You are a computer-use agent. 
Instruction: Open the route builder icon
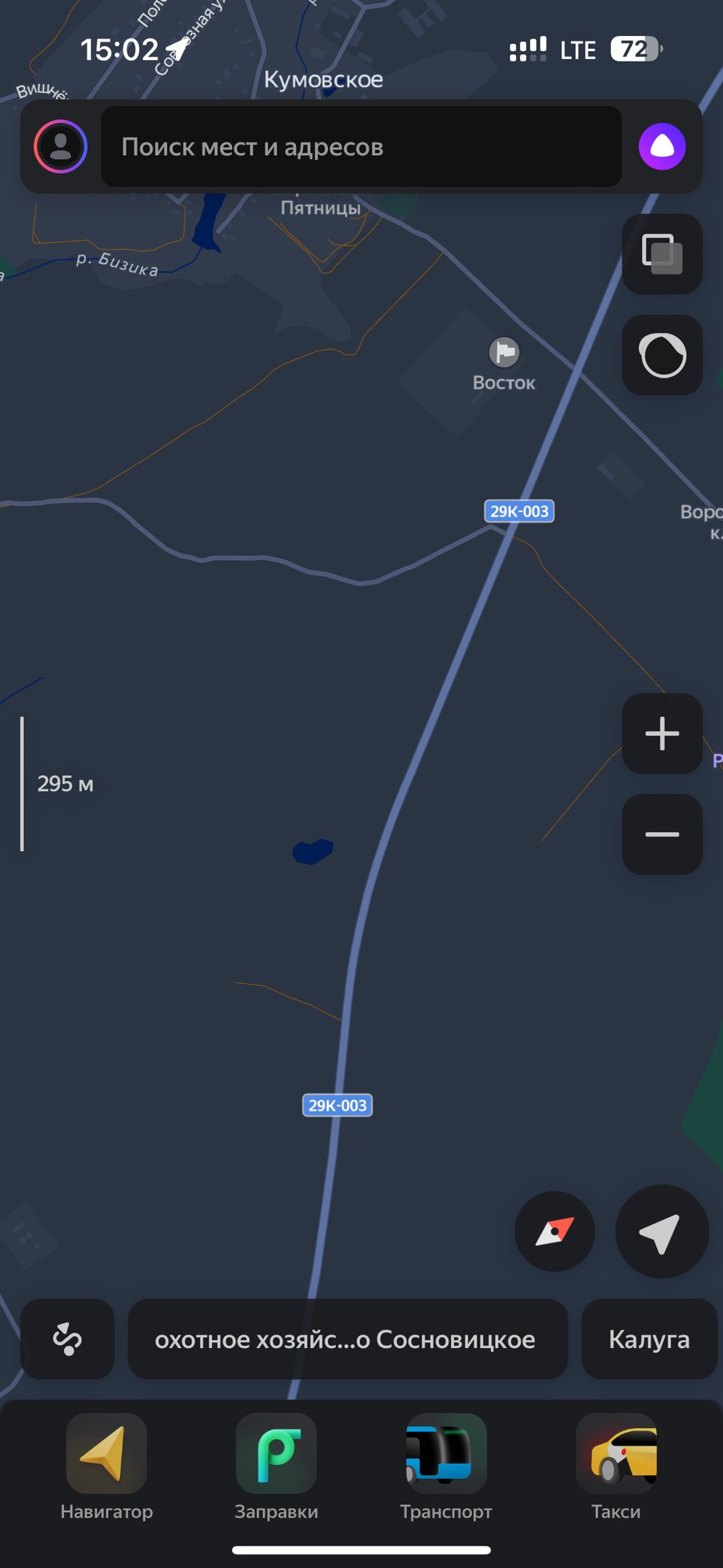tap(67, 1338)
